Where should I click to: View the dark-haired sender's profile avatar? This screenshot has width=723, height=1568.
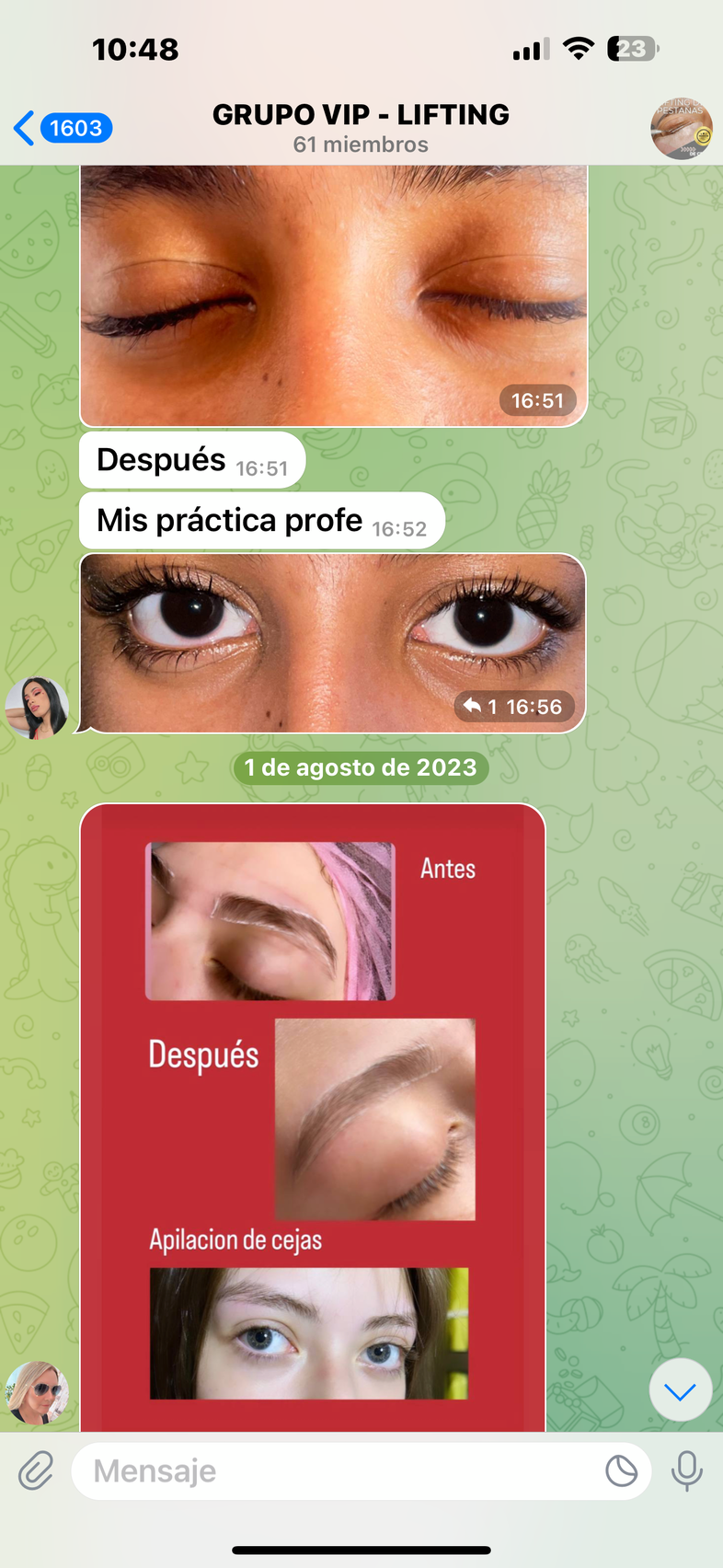tap(37, 708)
